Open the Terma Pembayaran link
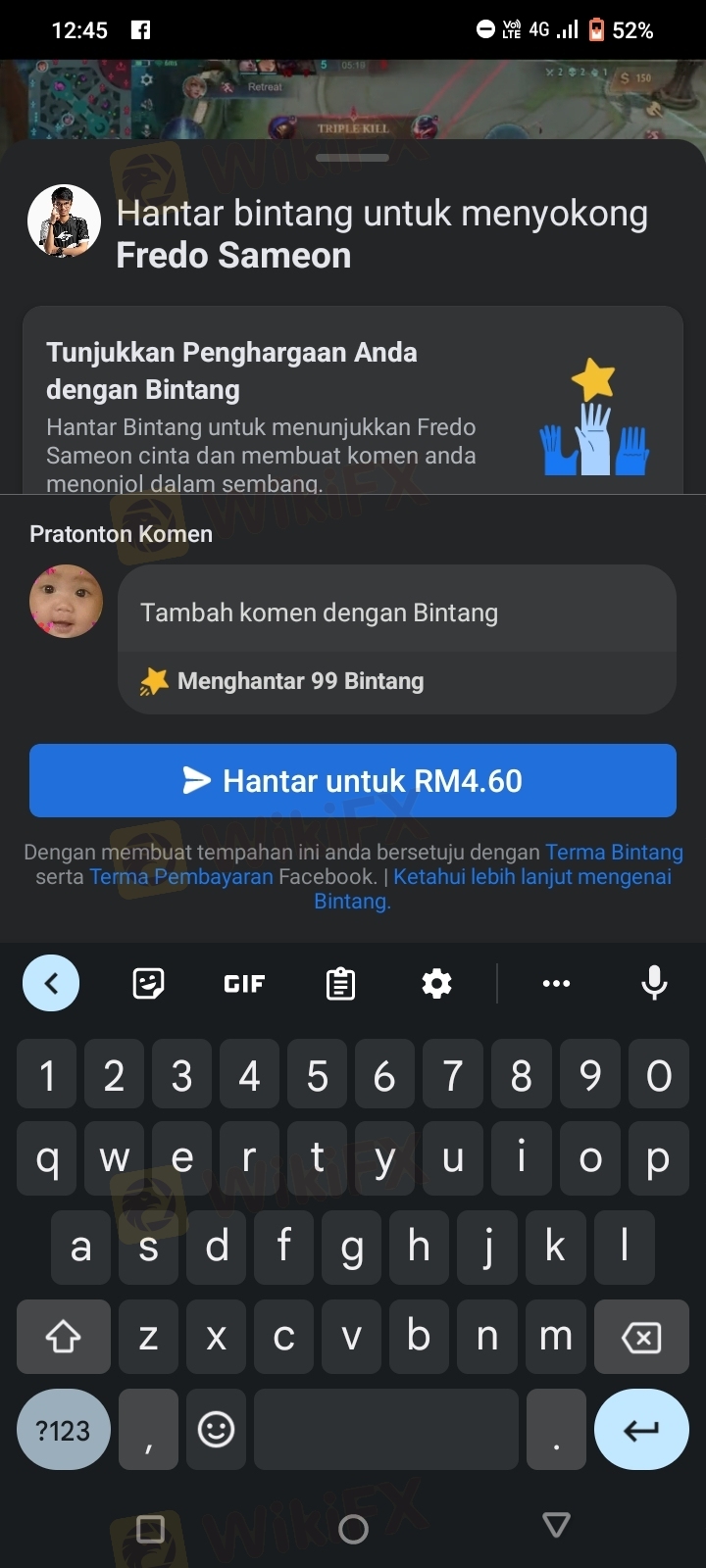706x1568 pixels. click(x=181, y=877)
